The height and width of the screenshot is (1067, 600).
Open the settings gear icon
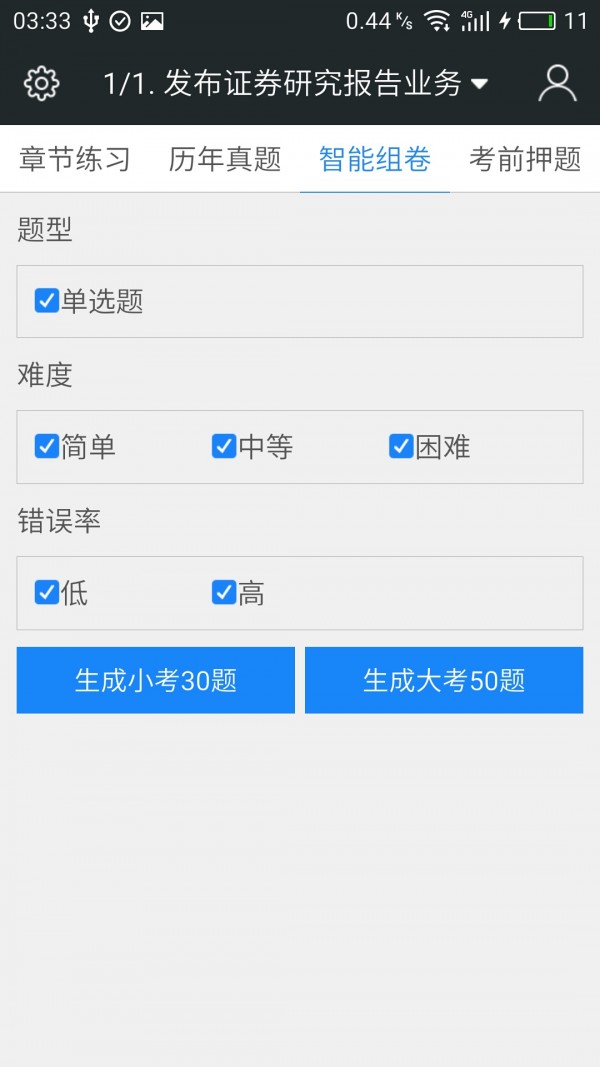click(41, 84)
